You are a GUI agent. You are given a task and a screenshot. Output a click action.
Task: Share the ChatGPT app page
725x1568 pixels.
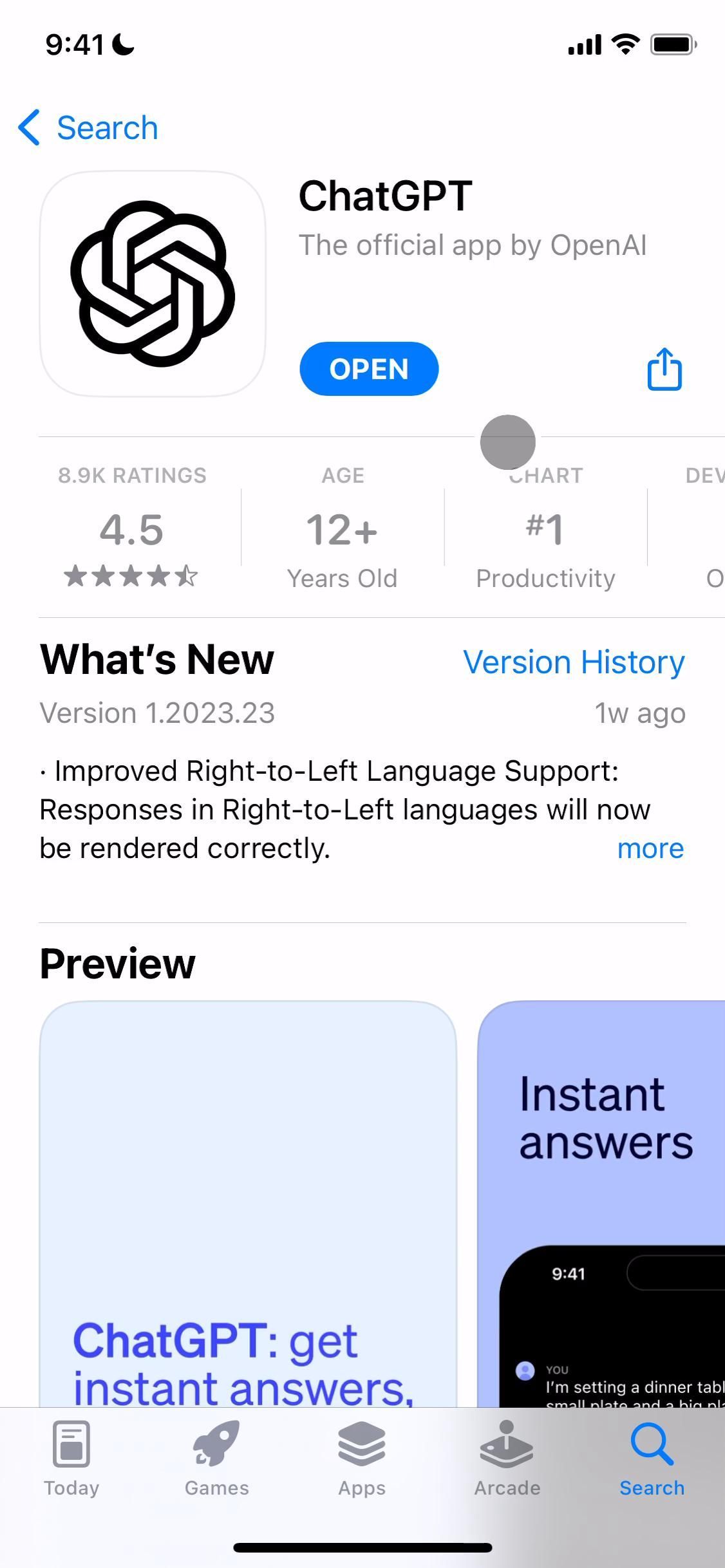pyautogui.click(x=664, y=369)
